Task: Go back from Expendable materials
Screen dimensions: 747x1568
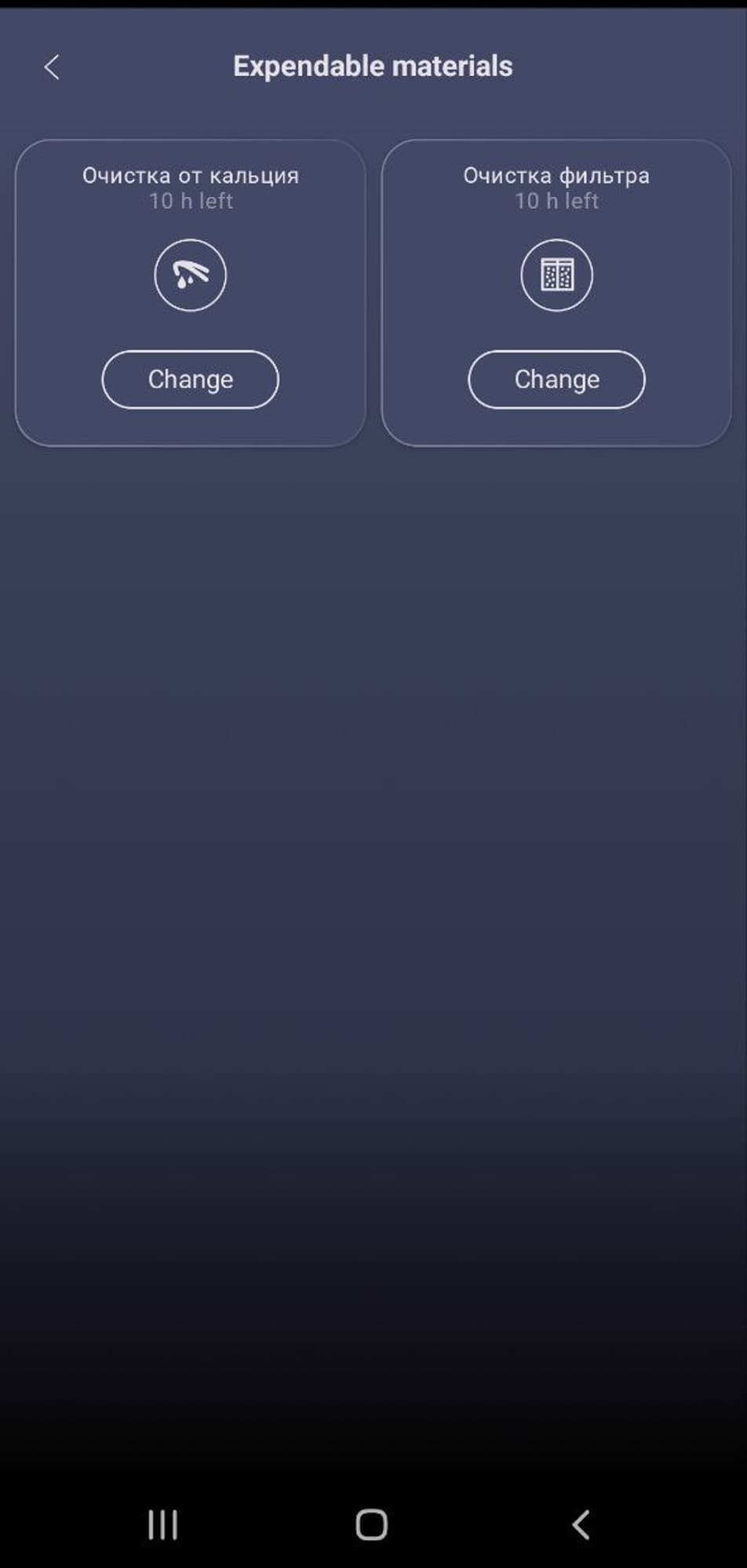Action: coord(52,67)
